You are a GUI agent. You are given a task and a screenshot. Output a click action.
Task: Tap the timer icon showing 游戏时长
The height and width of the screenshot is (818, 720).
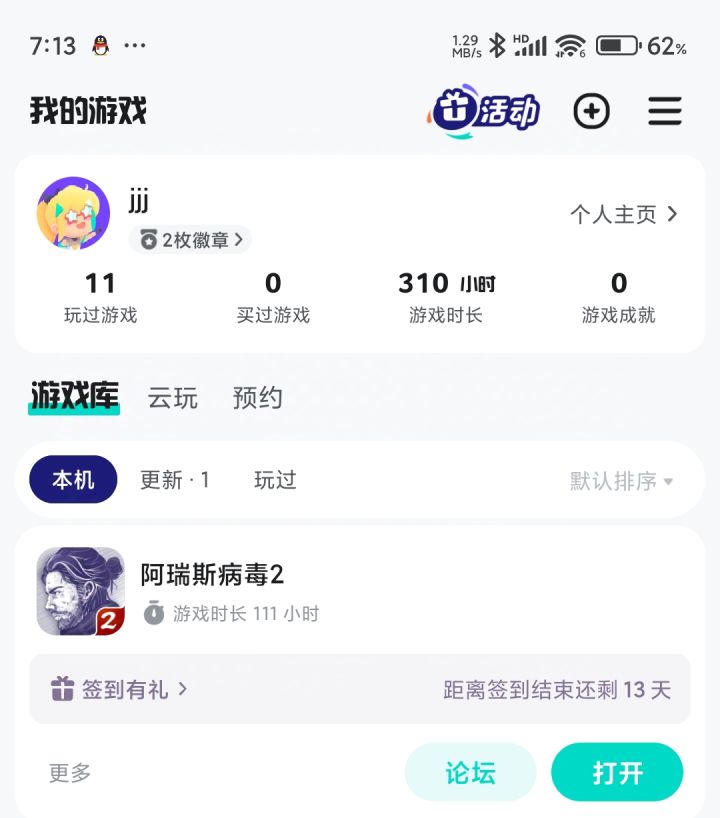(x=153, y=615)
